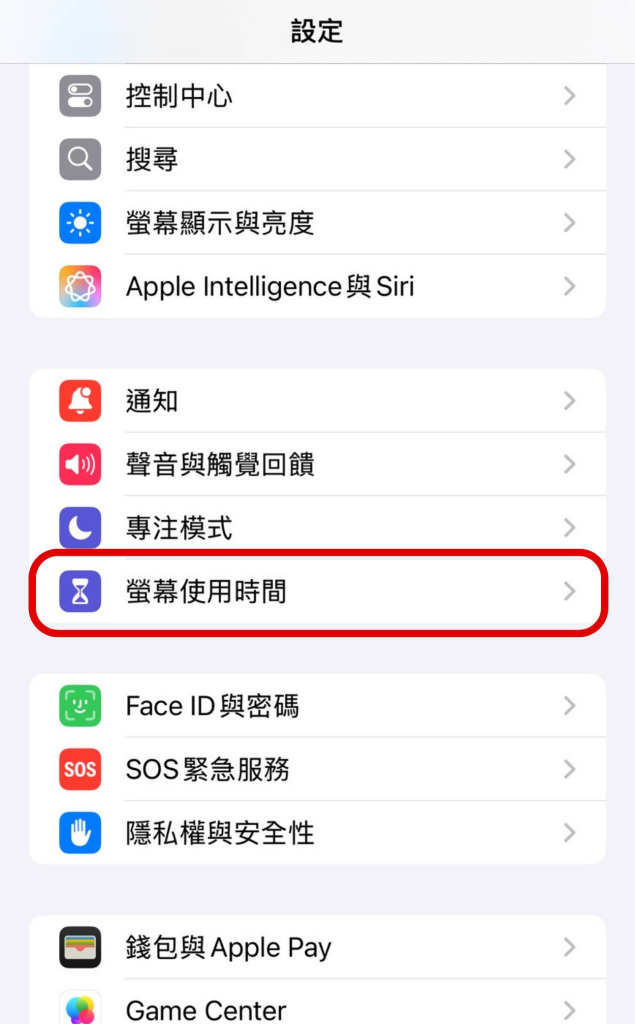
Task: Open SOS緊急服務 settings
Action: [x=316, y=769]
